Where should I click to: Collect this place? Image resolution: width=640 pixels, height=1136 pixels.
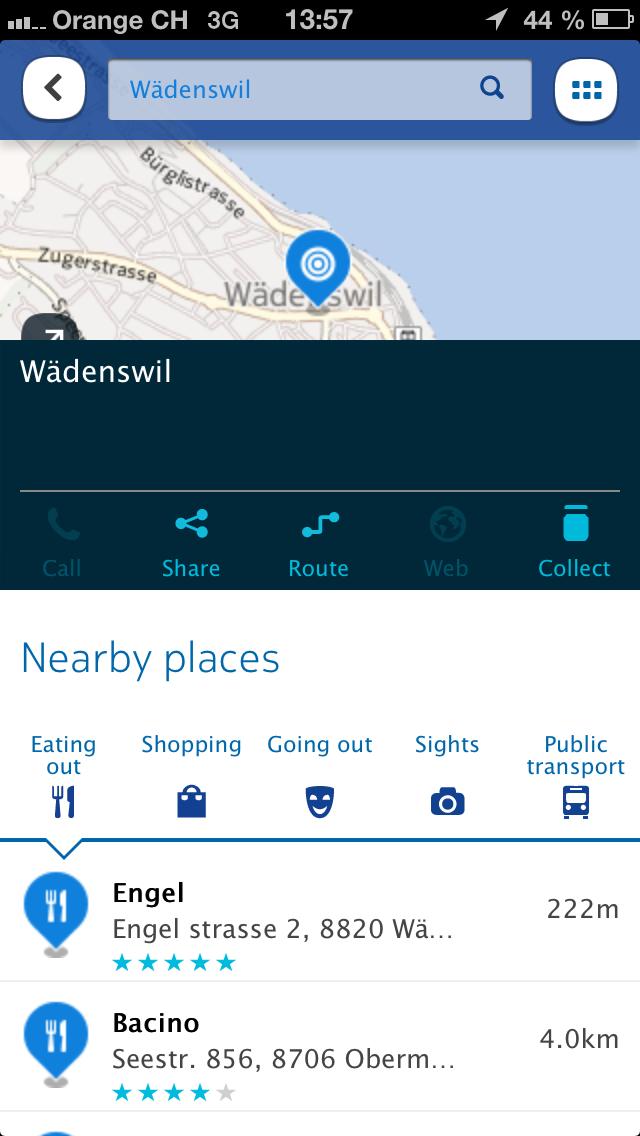point(575,543)
